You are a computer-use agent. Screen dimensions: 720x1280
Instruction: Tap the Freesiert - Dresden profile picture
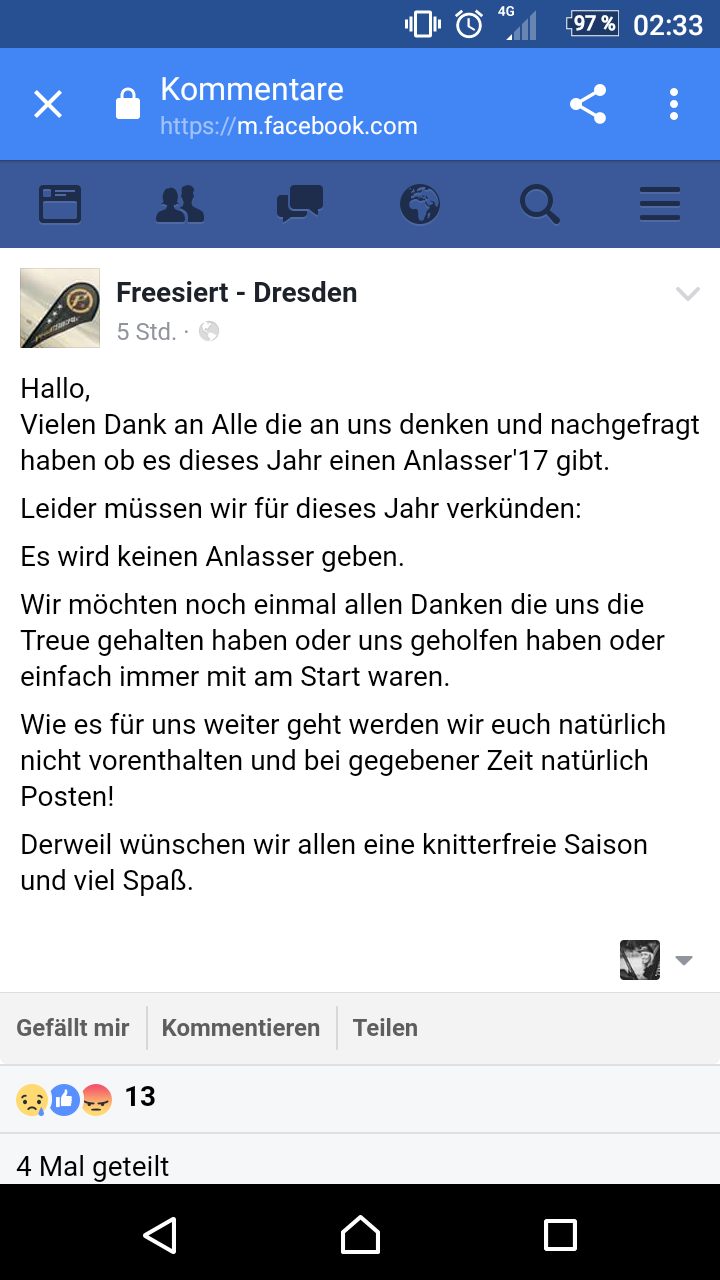pos(60,308)
